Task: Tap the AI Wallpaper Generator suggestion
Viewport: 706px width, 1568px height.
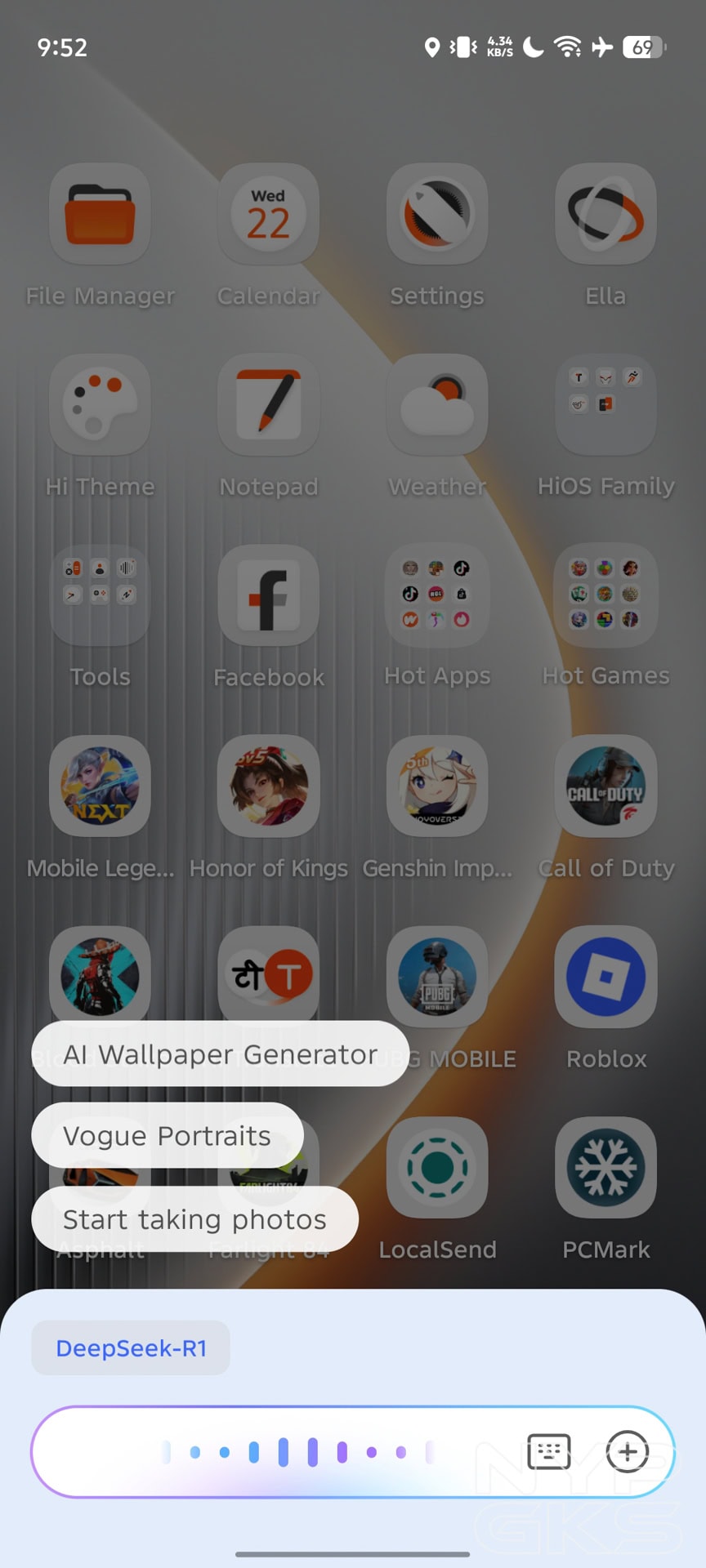Action: pos(220,1054)
